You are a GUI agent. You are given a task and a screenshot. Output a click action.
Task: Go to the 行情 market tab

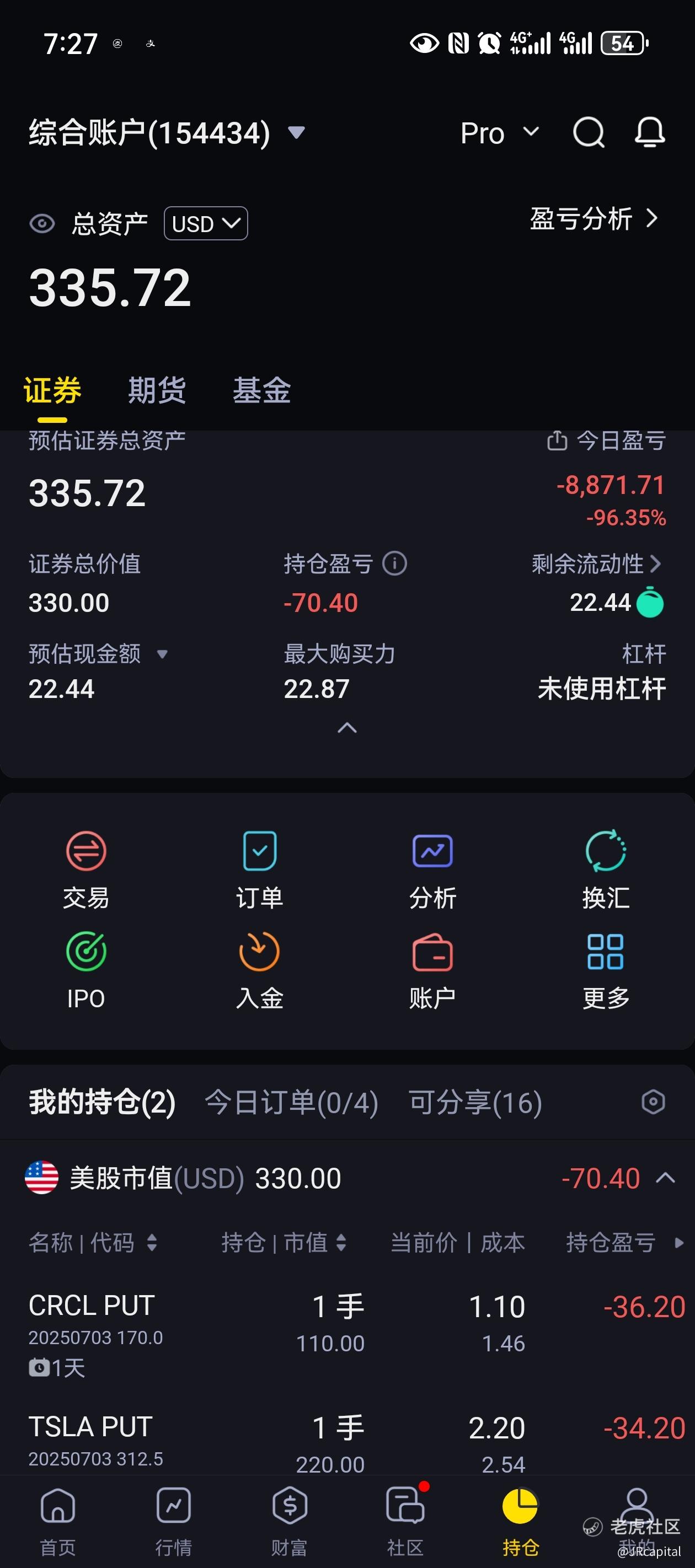(174, 1521)
